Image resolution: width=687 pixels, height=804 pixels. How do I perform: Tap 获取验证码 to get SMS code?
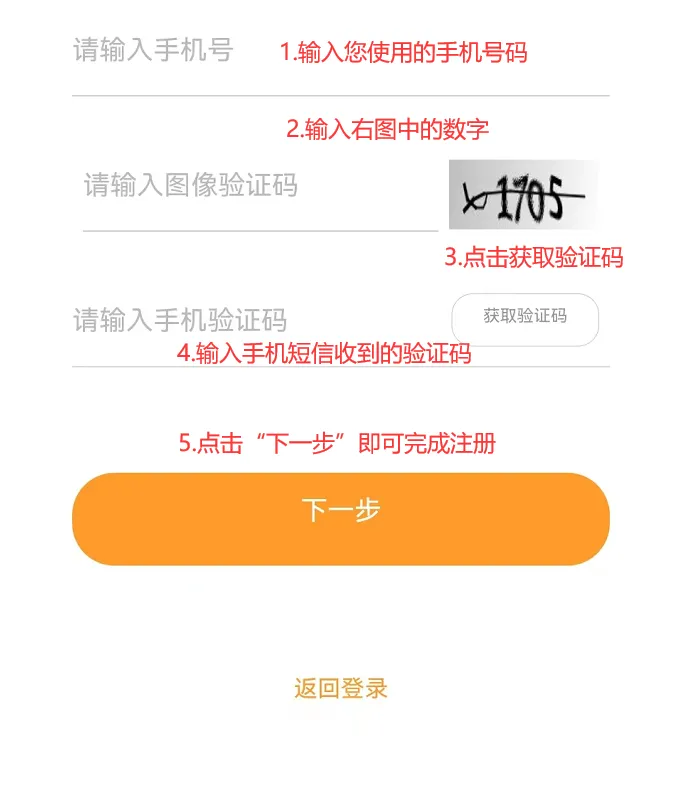[x=525, y=318]
